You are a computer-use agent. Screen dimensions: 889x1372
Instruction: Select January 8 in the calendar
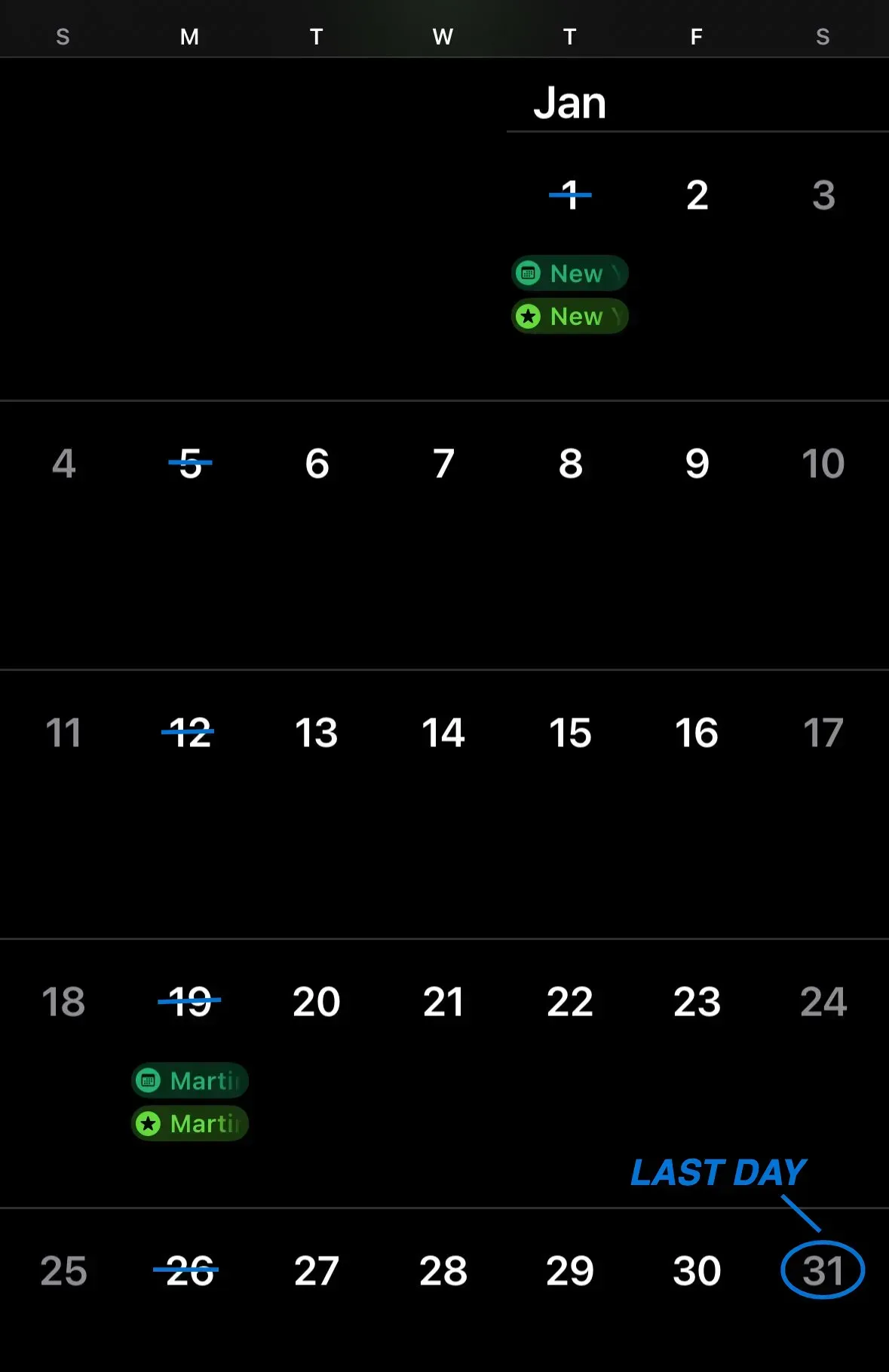(570, 464)
